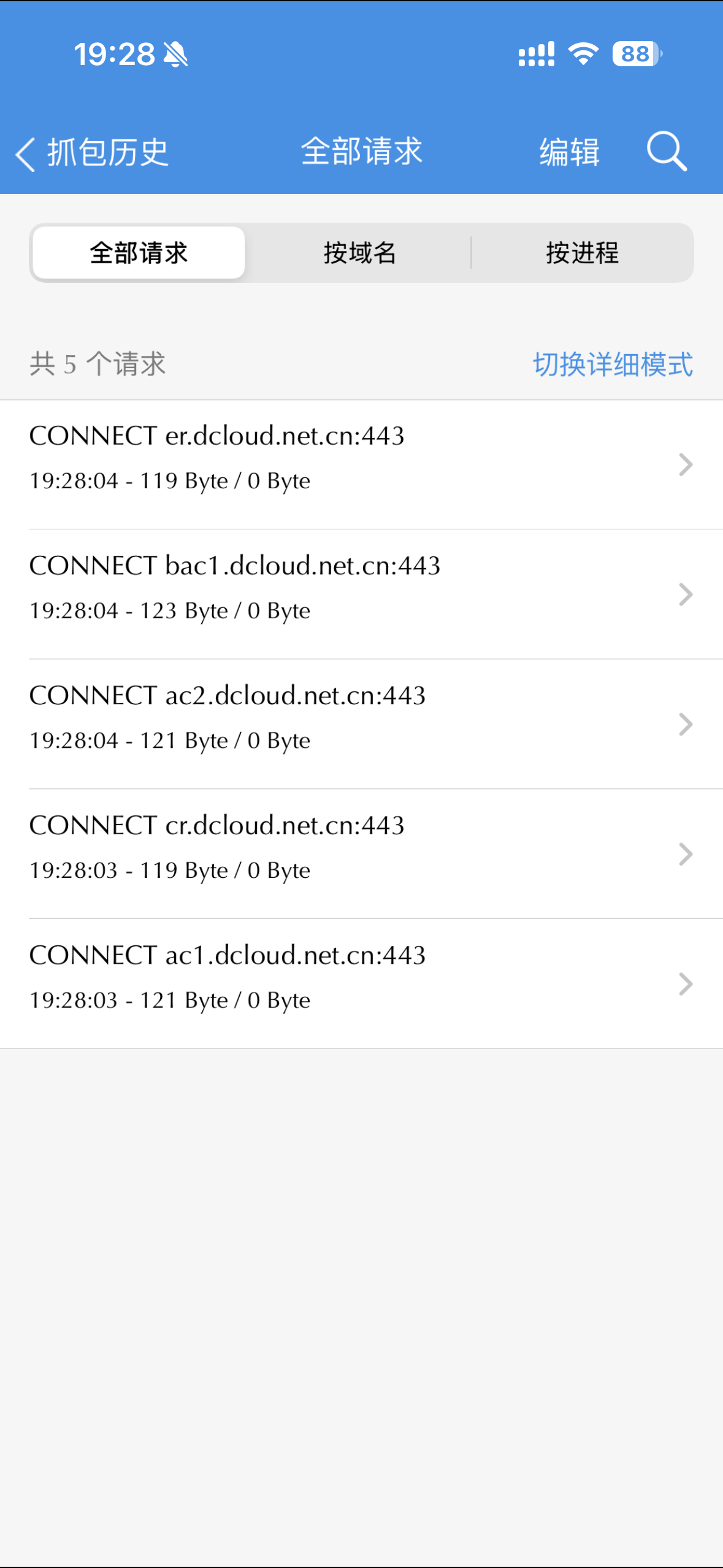Screen dimensions: 723x1568
Task: View the ac1.dcloud.net.cn:443 request details
Action: [361, 983]
